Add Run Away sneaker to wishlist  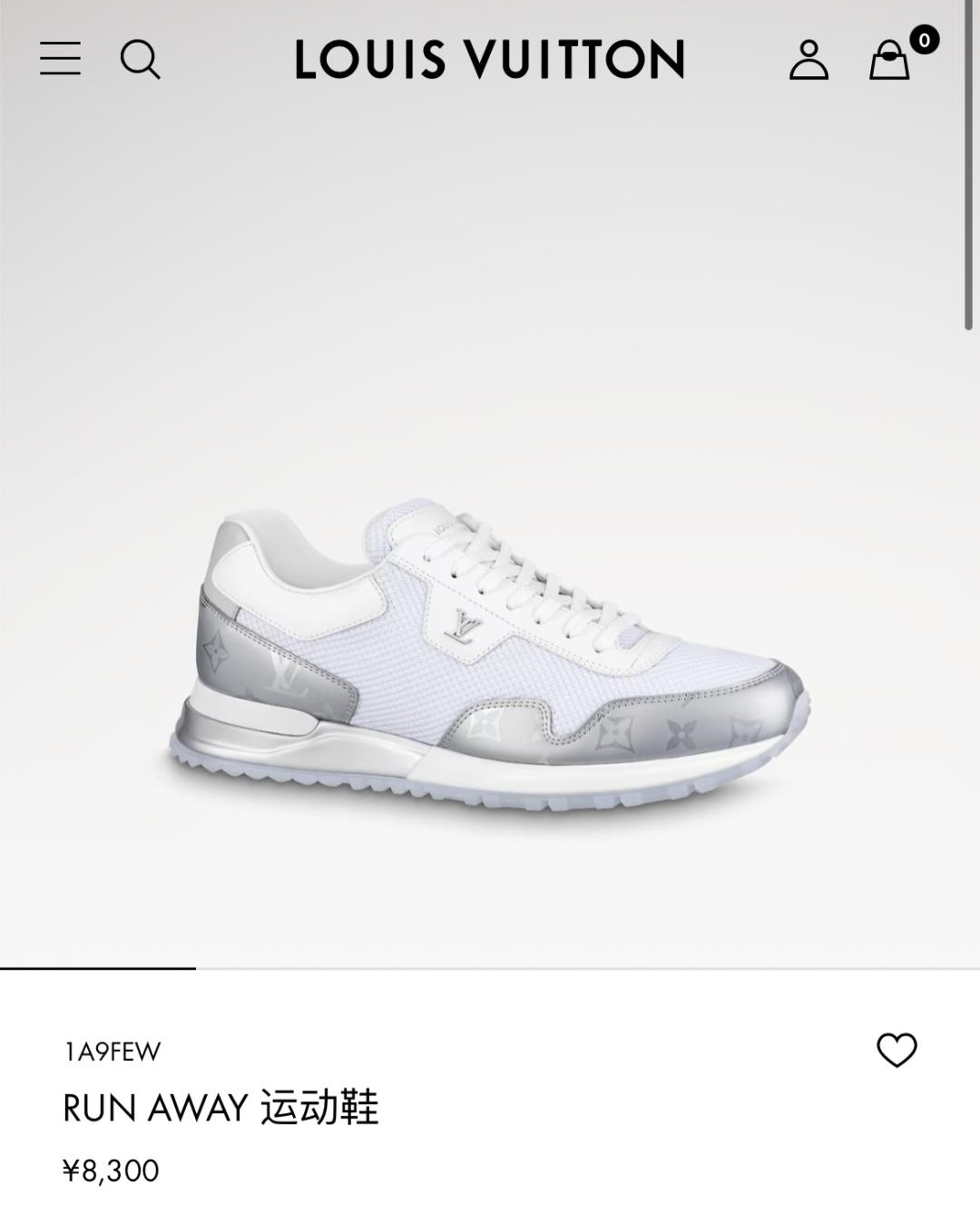(897, 1050)
